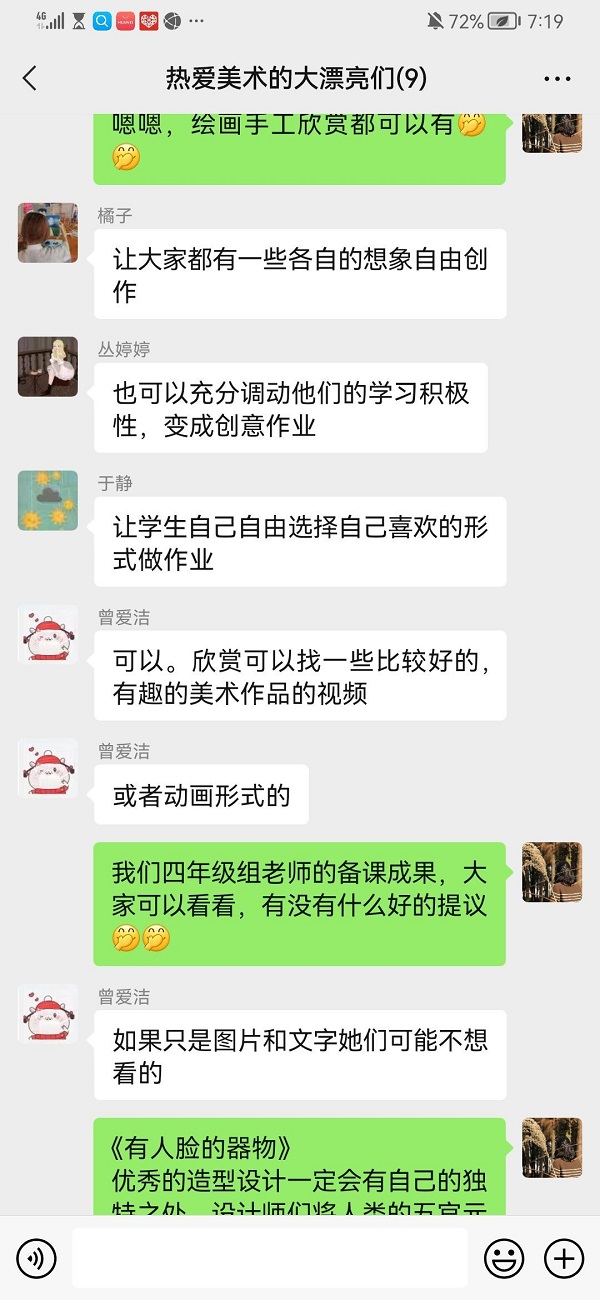Open 橘子's profile avatar

47,233
